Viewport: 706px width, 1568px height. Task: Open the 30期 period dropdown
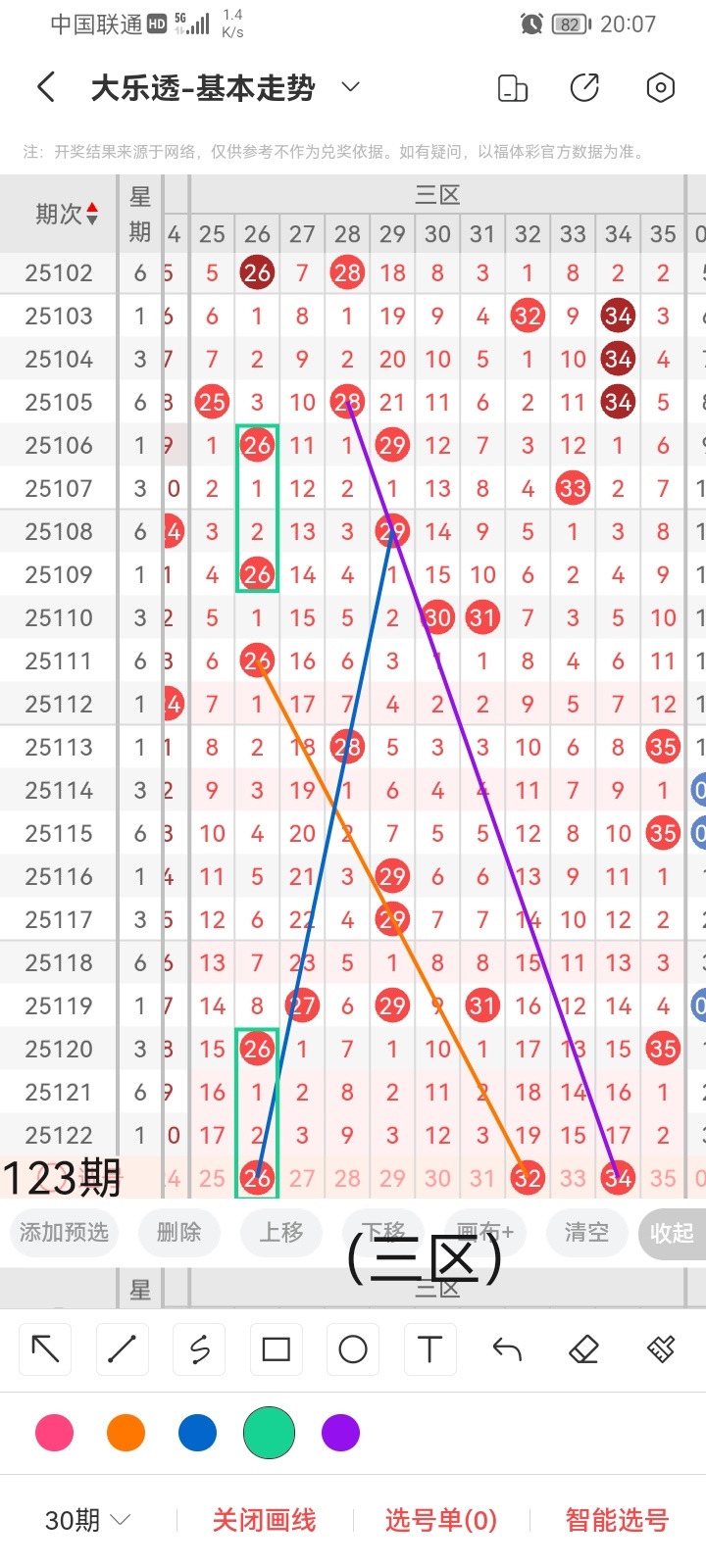click(88, 1520)
